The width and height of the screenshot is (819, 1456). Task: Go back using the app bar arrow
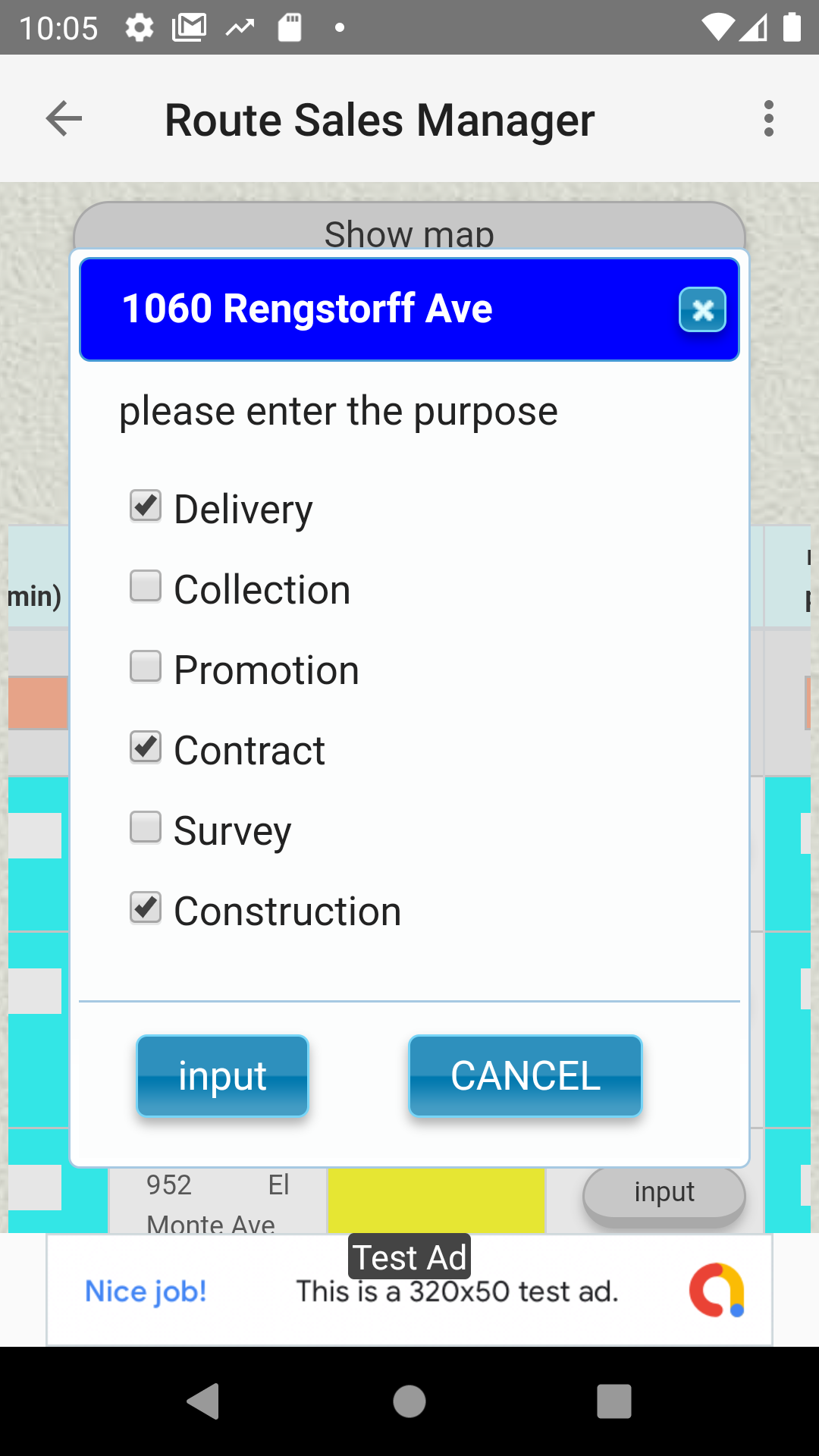click(64, 118)
